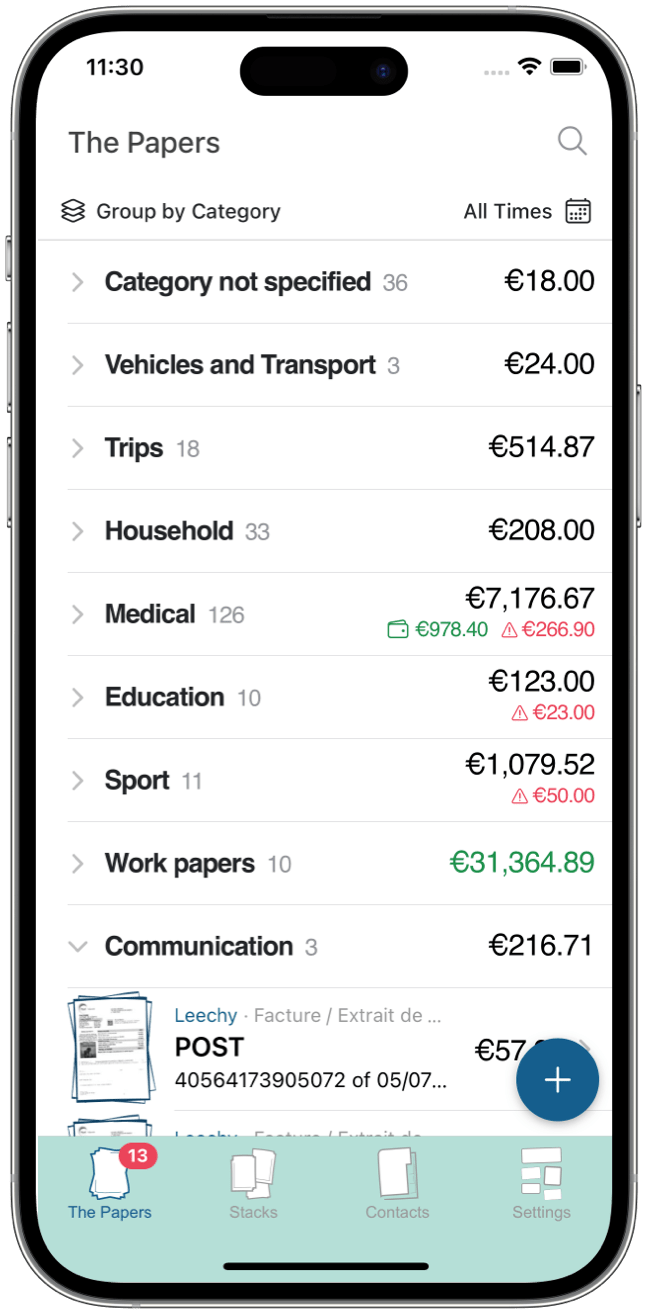Open the POST paper from Leechy
Image resolution: width=648 pixels, height=1314 pixels.
tap(310, 1048)
